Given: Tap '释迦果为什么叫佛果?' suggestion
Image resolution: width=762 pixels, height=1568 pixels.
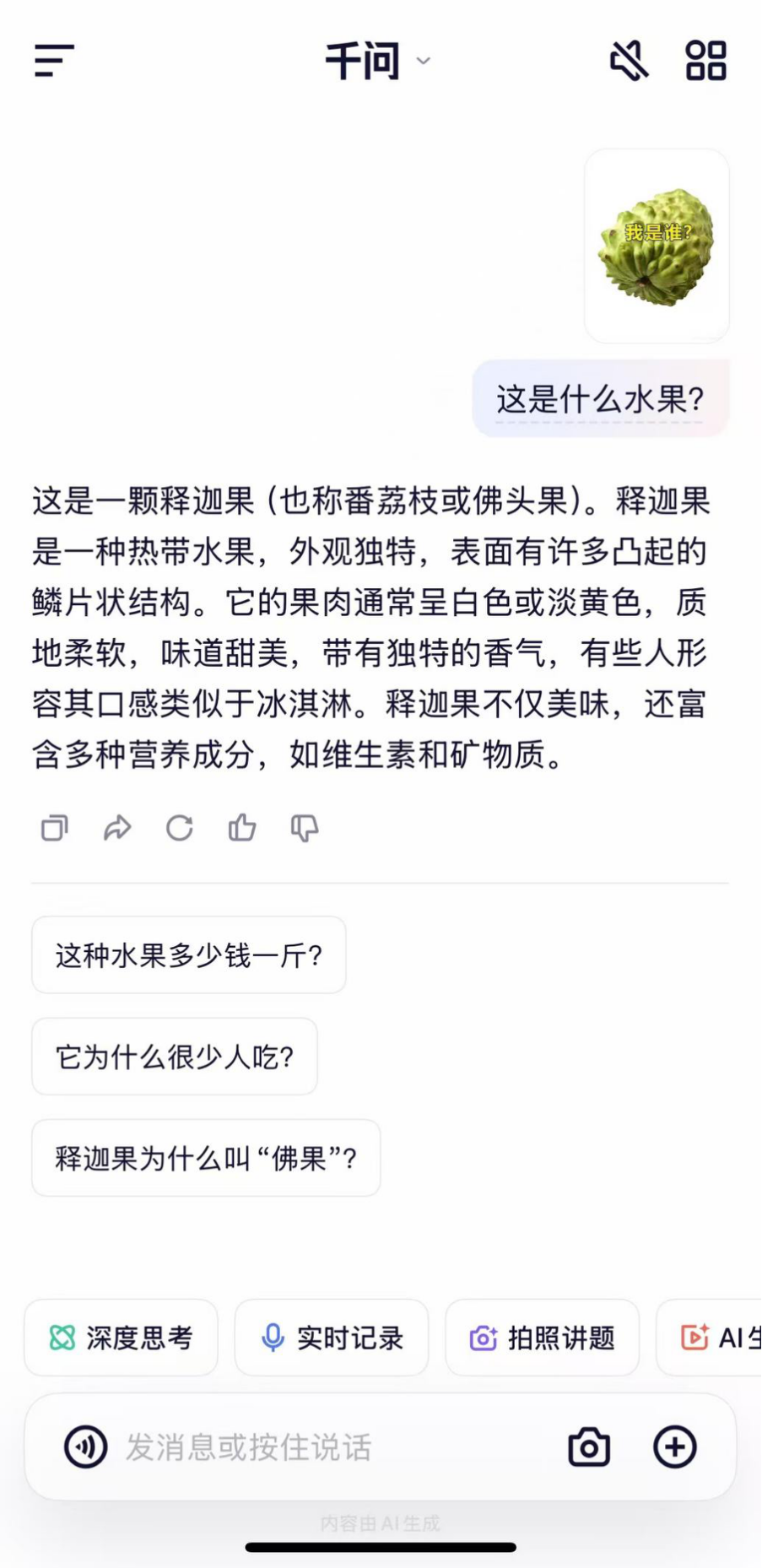Looking at the screenshot, I should pyautogui.click(x=205, y=1159).
